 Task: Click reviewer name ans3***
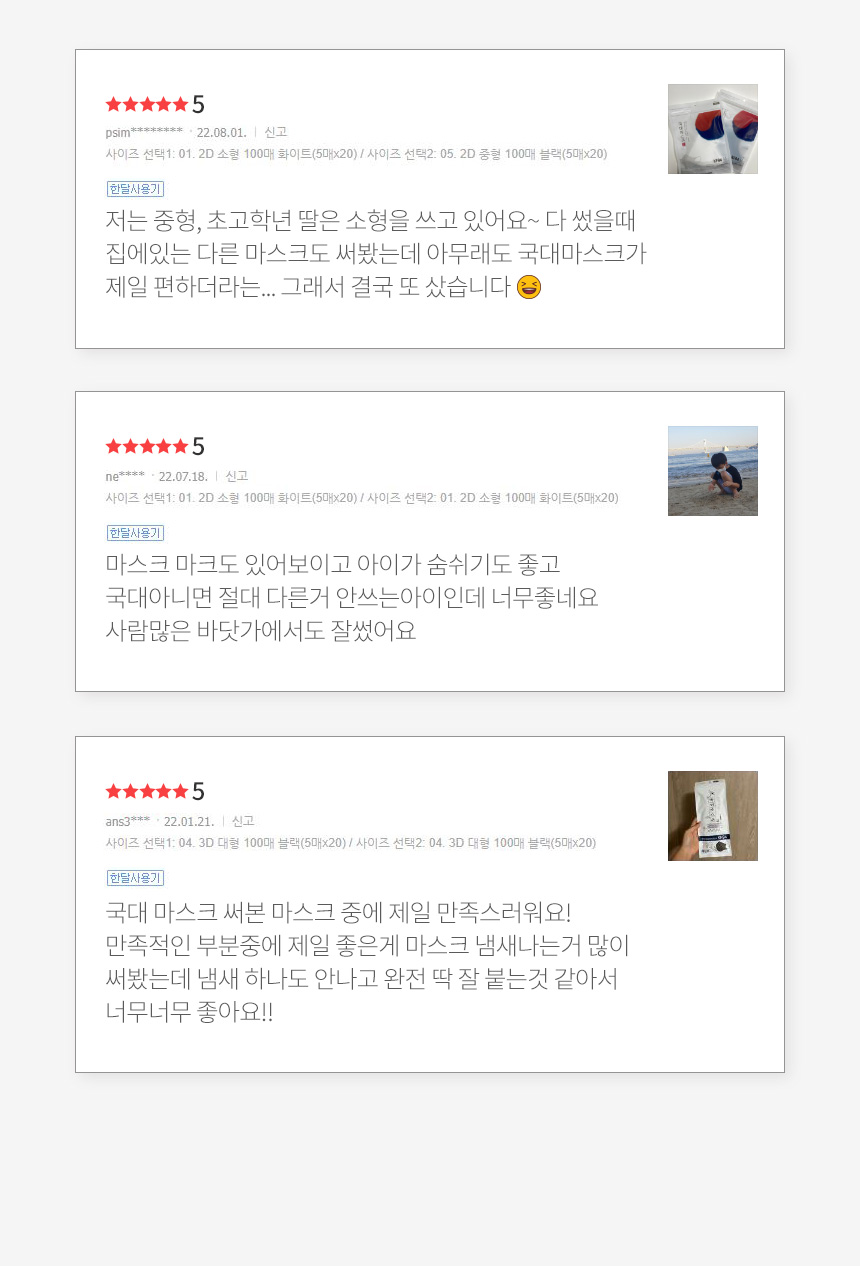(127, 821)
